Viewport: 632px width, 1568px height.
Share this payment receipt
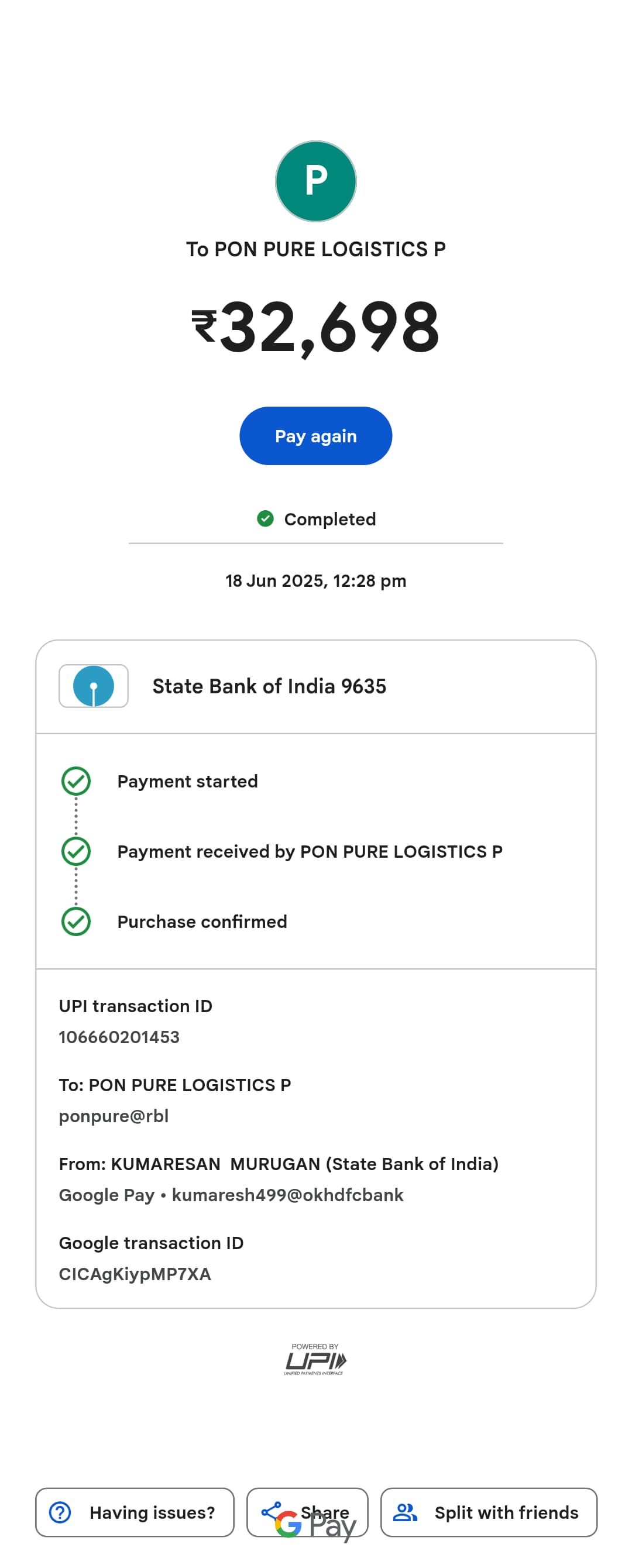pos(307,1512)
